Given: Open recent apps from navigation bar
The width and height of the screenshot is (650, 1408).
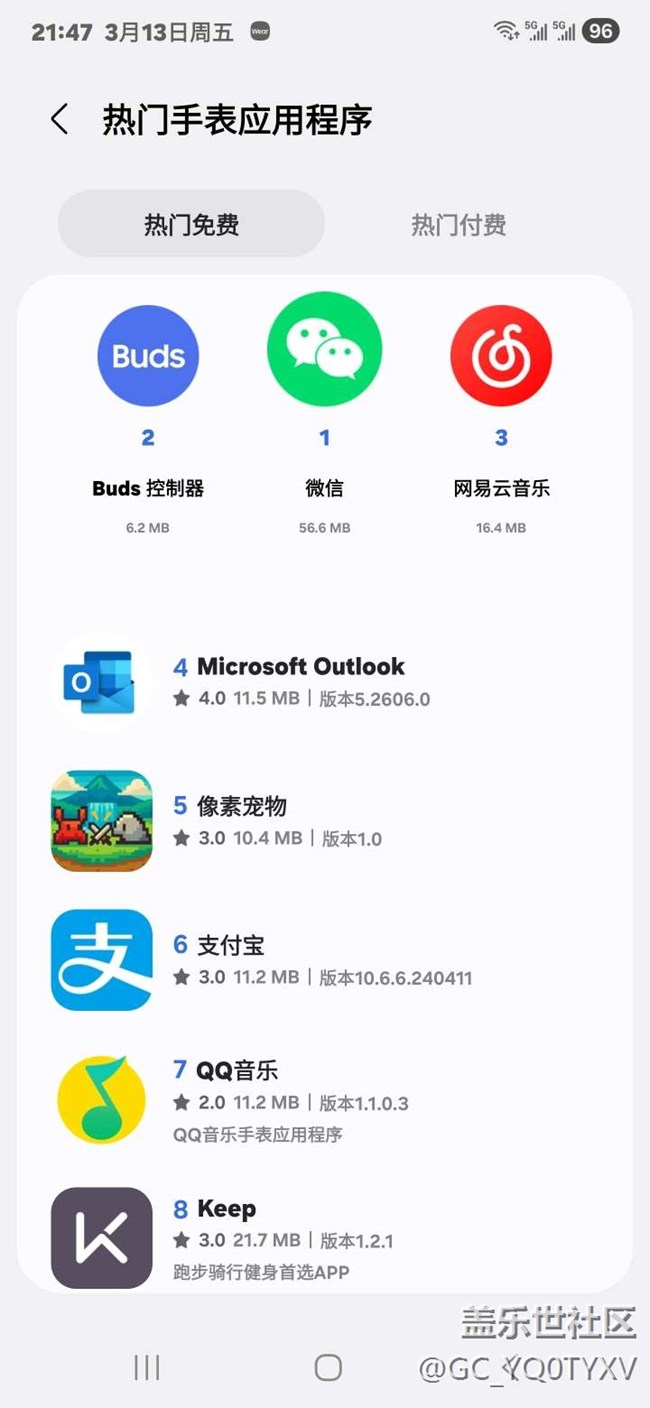Looking at the screenshot, I should tap(147, 1367).
